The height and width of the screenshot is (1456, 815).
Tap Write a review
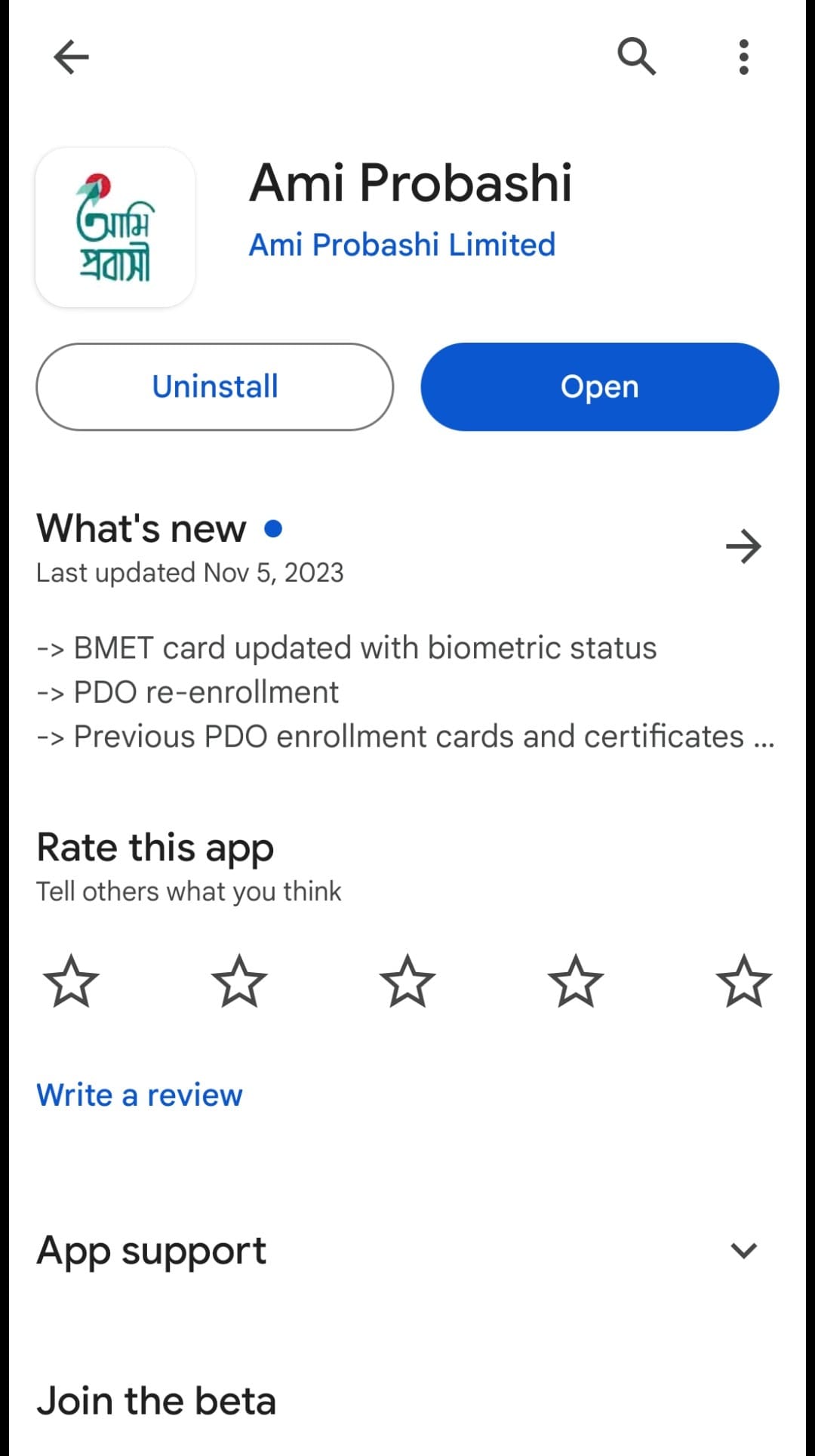click(x=138, y=1094)
